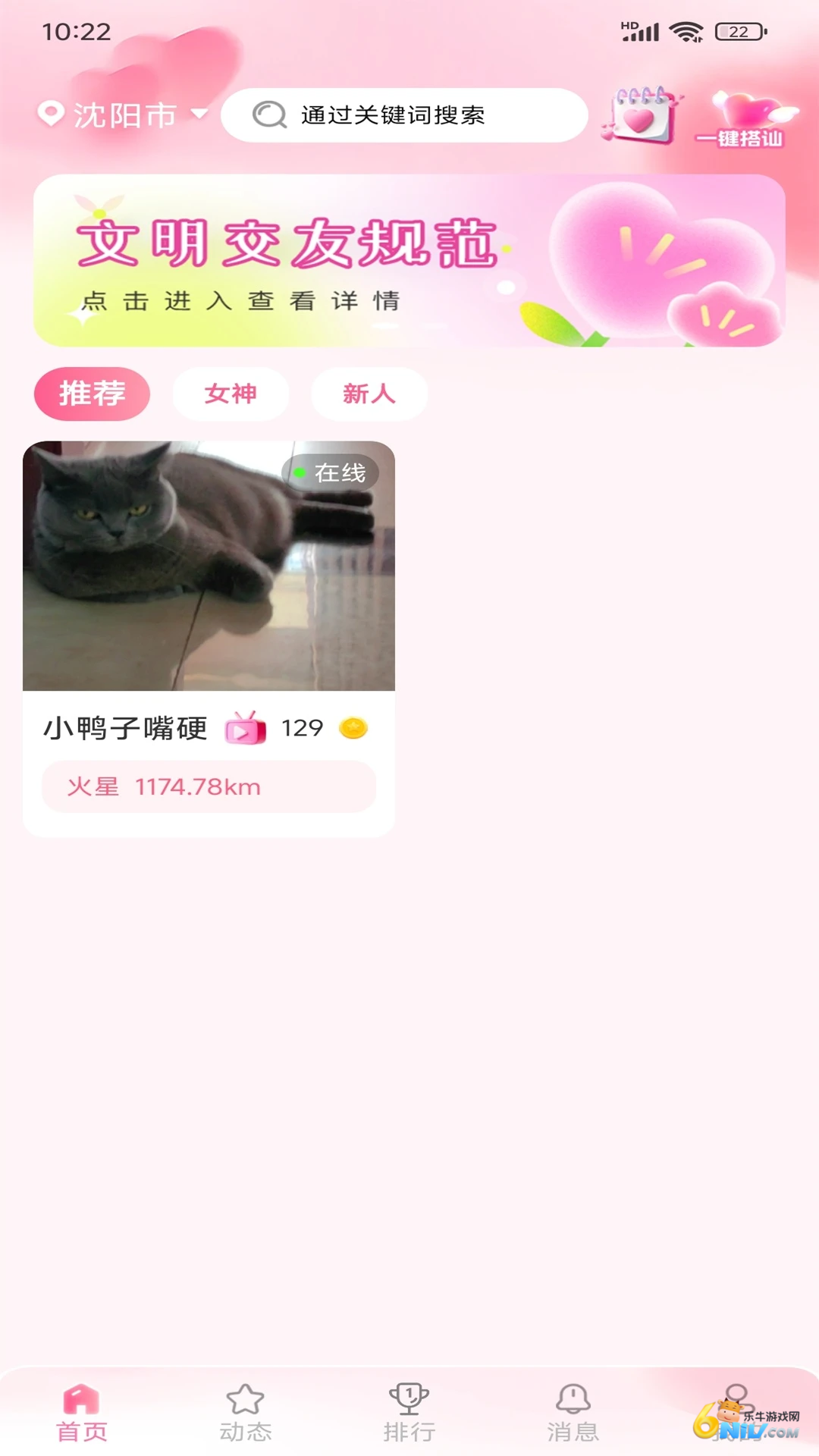Switch to the 新人 tab

pos(369,394)
